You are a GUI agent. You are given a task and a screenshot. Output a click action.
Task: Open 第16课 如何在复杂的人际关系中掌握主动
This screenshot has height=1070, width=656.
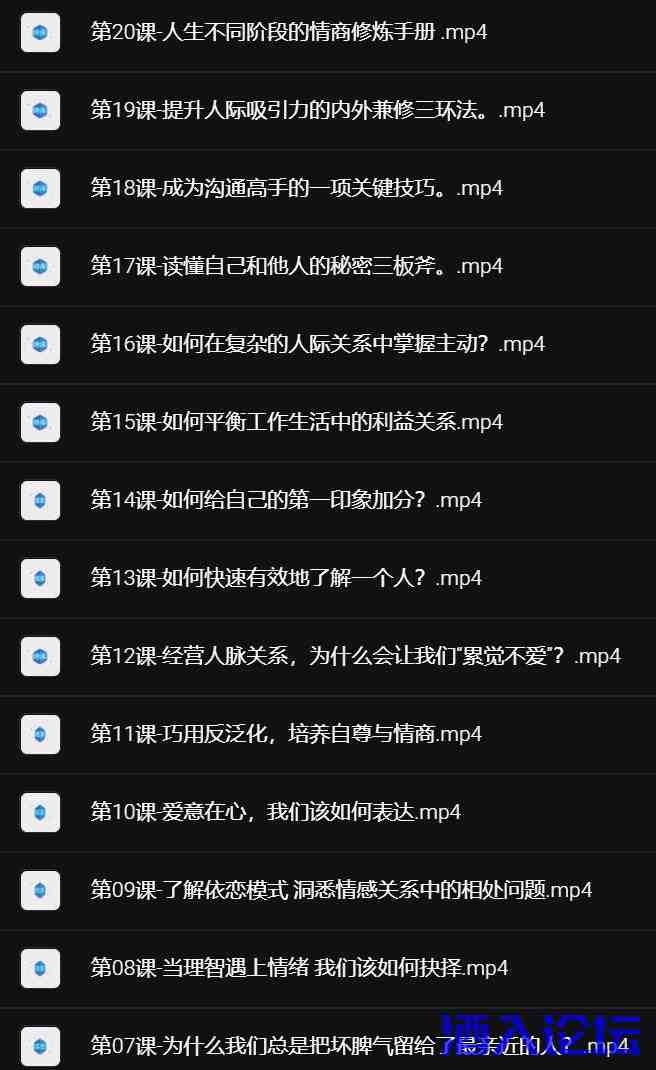pyautogui.click(x=317, y=344)
